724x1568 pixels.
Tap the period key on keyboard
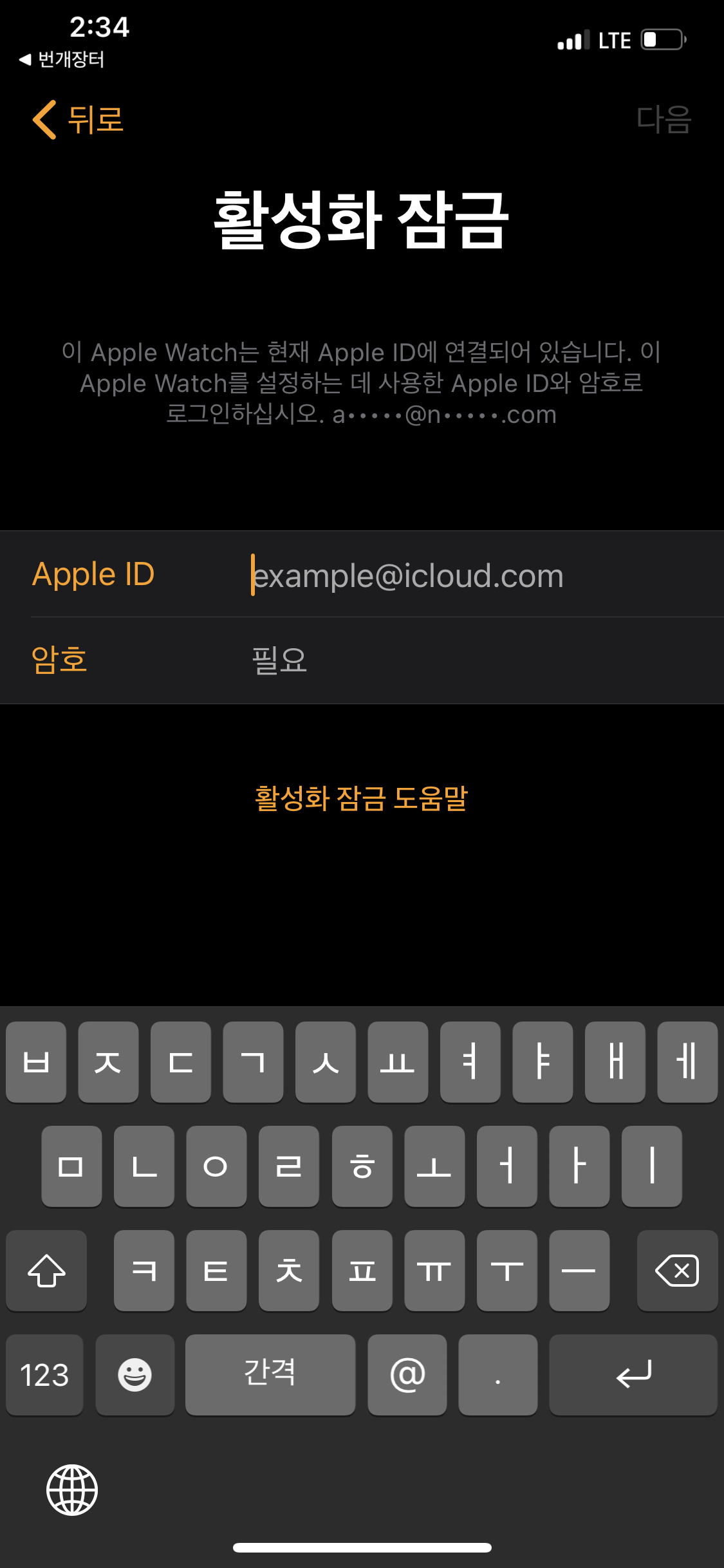tap(497, 1374)
